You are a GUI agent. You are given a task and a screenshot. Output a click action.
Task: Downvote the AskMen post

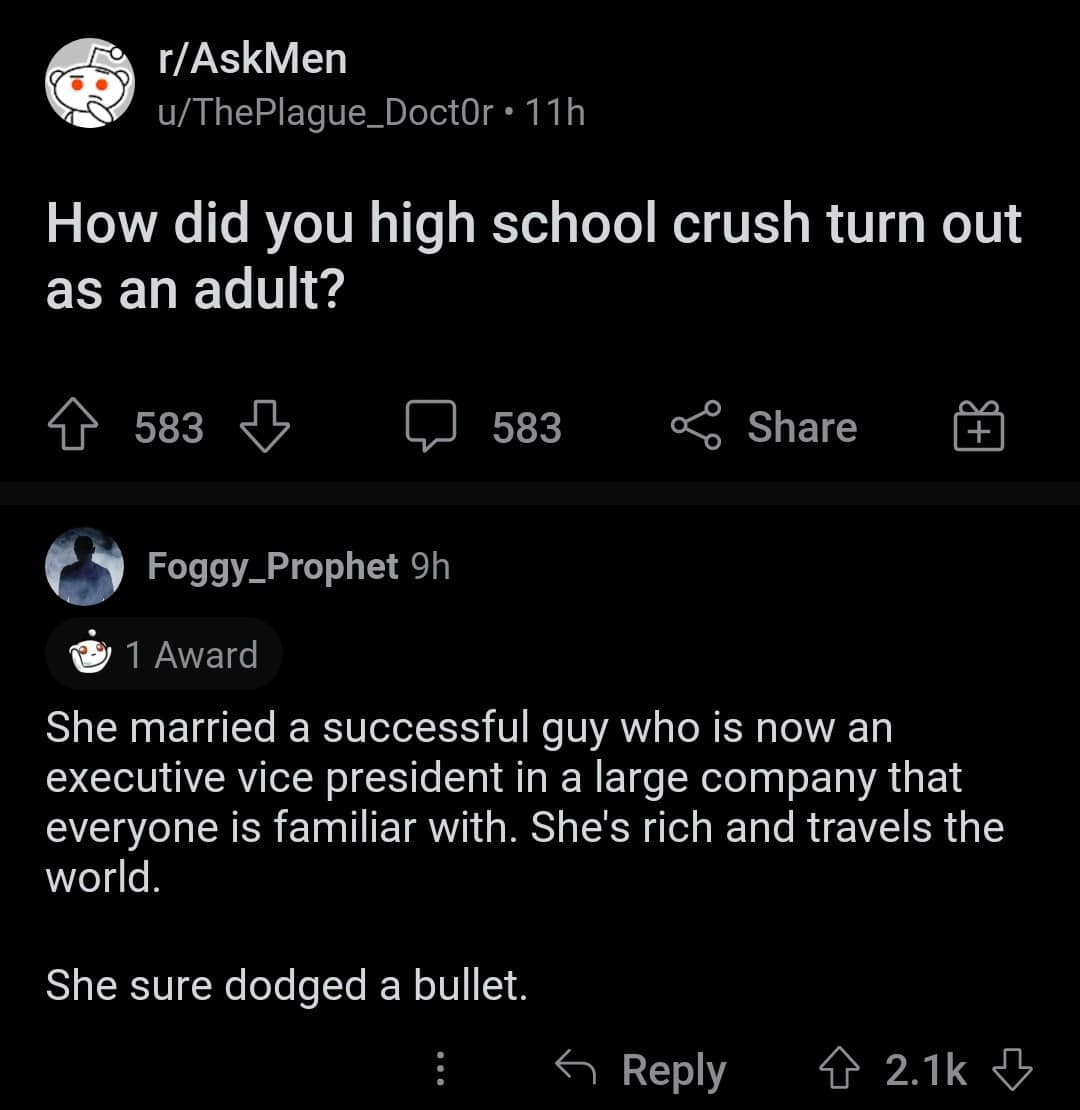[262, 428]
